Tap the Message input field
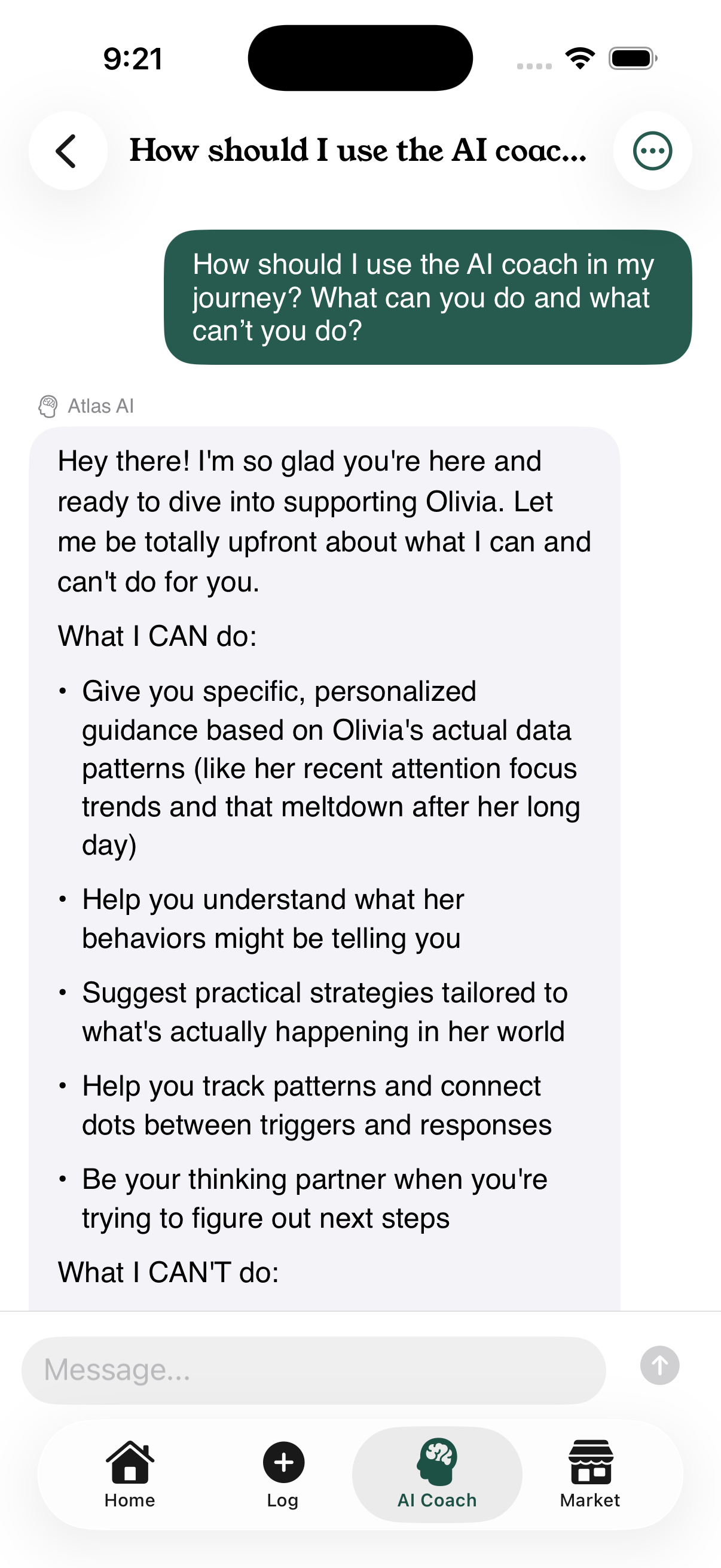 click(313, 1370)
